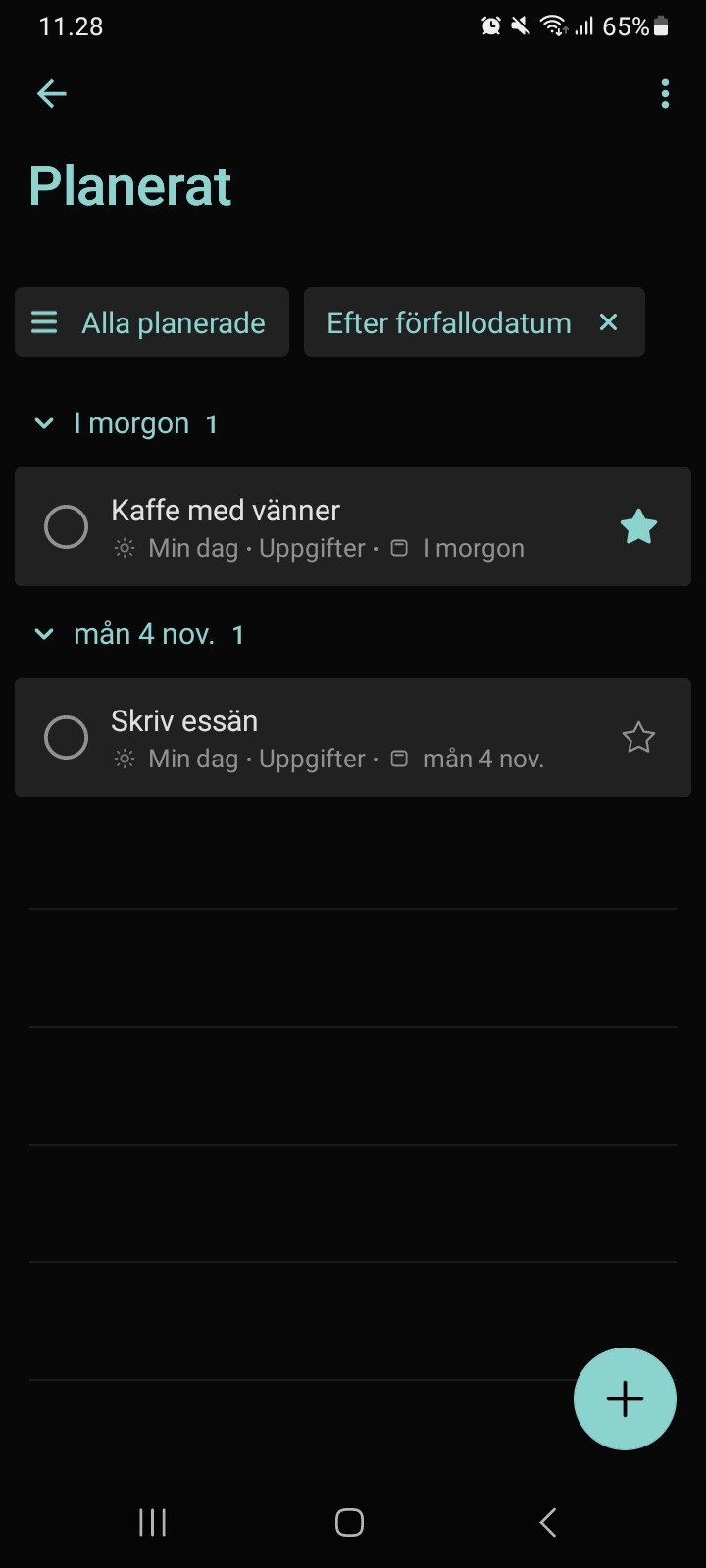This screenshot has width=706, height=1568.
Task: Open recent apps from navigation bar
Action: (153, 1522)
